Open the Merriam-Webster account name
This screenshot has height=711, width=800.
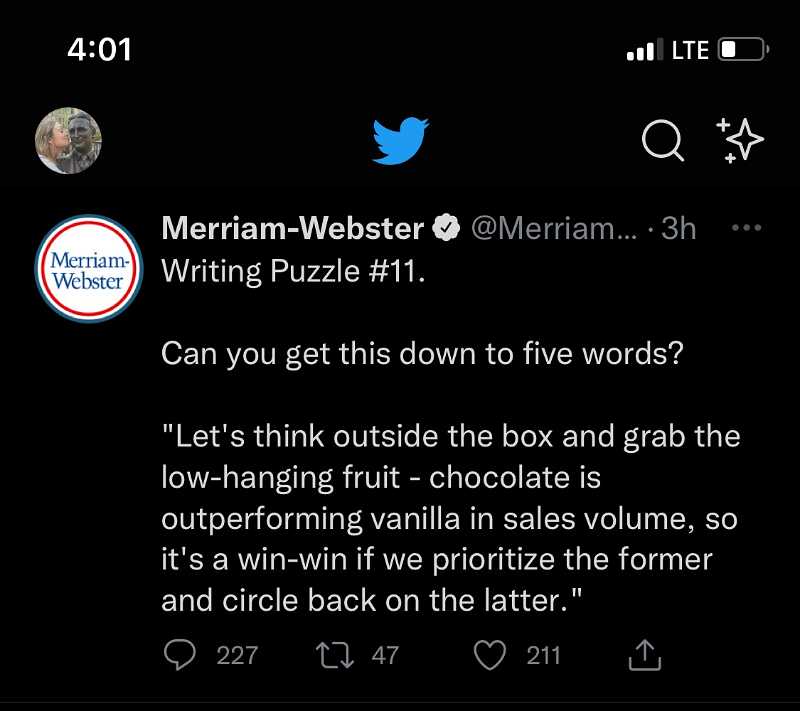(x=292, y=229)
